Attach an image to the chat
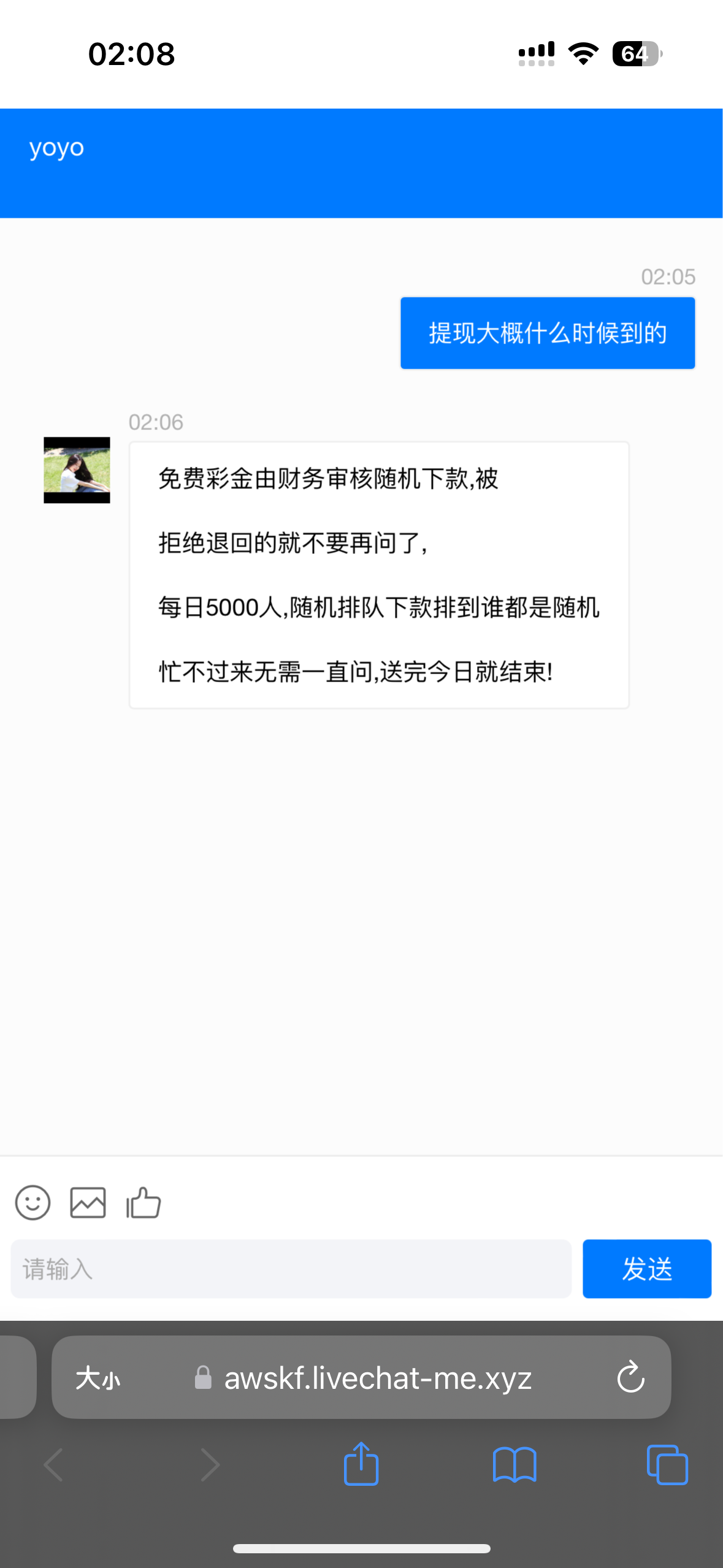 (88, 1202)
